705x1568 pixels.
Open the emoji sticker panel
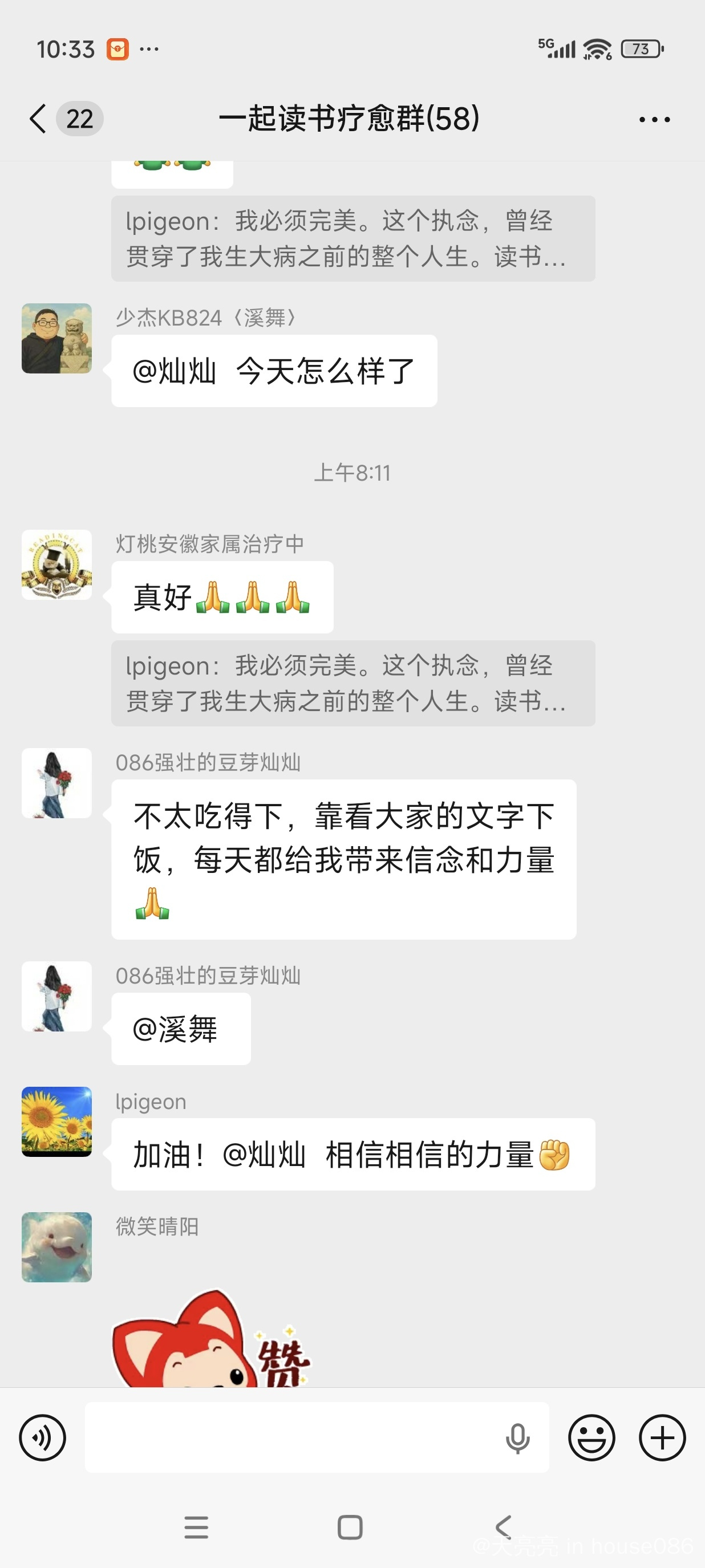coord(591,1438)
